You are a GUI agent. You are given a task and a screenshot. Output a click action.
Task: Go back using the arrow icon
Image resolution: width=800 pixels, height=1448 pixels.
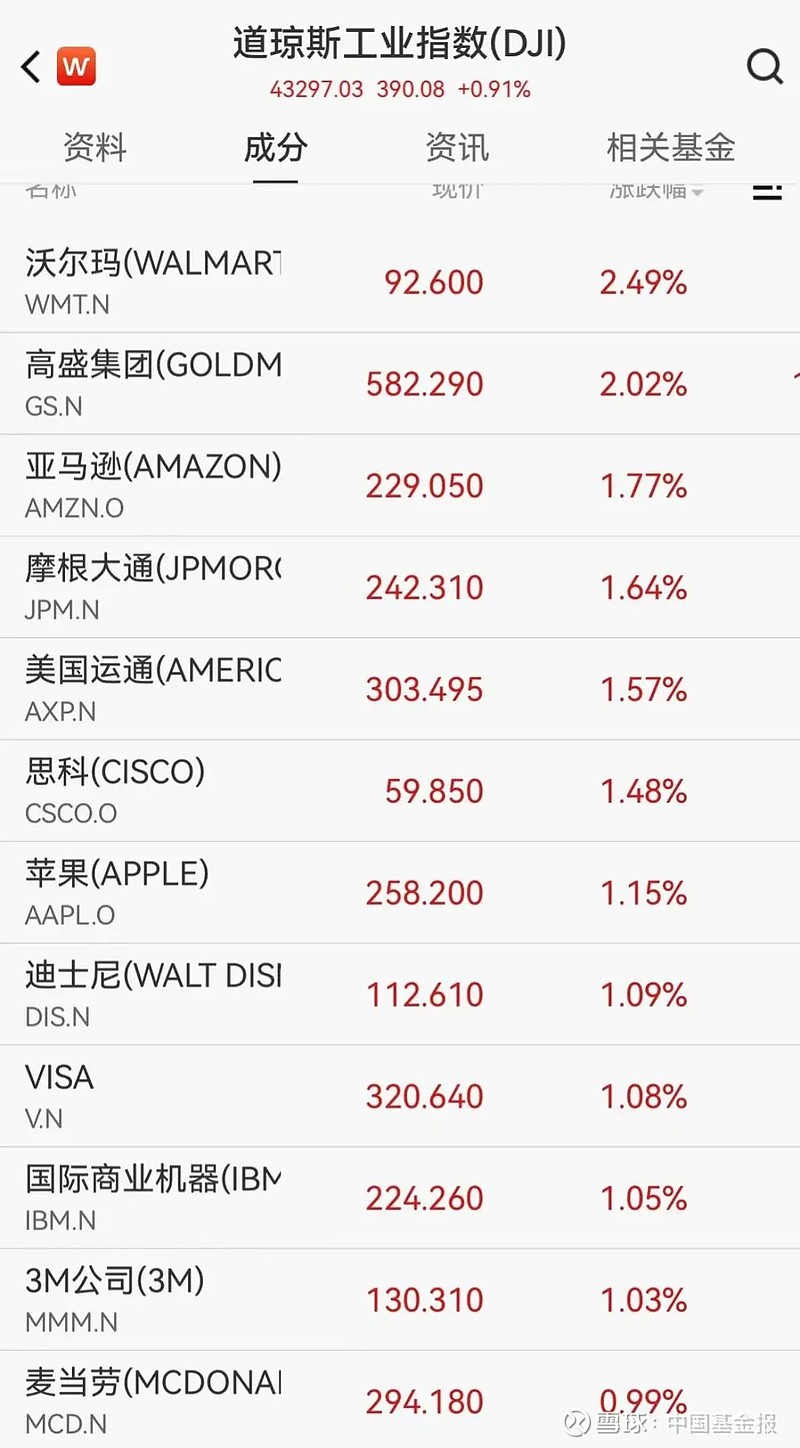coord(31,68)
